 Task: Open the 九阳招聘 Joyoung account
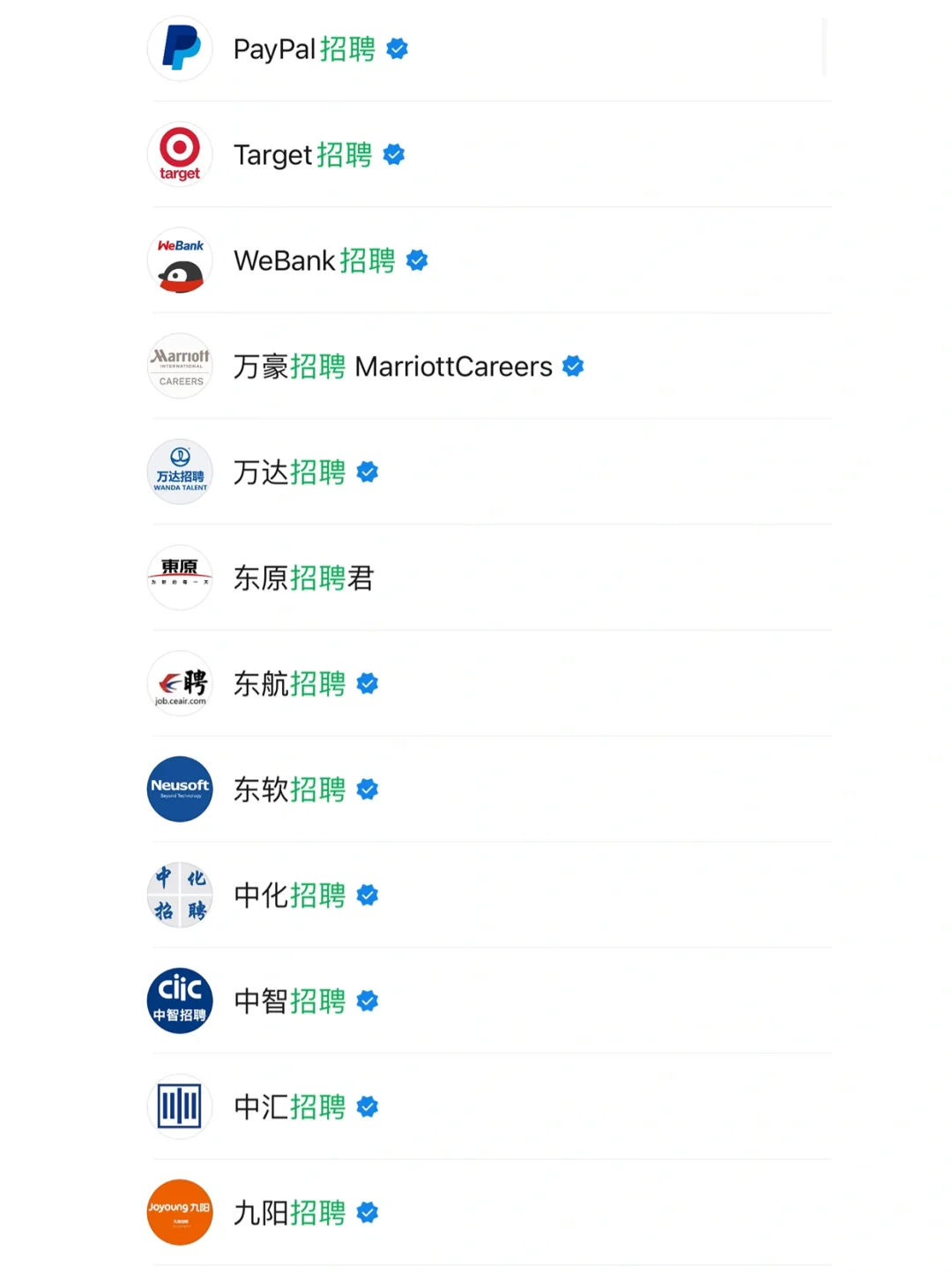289,1213
